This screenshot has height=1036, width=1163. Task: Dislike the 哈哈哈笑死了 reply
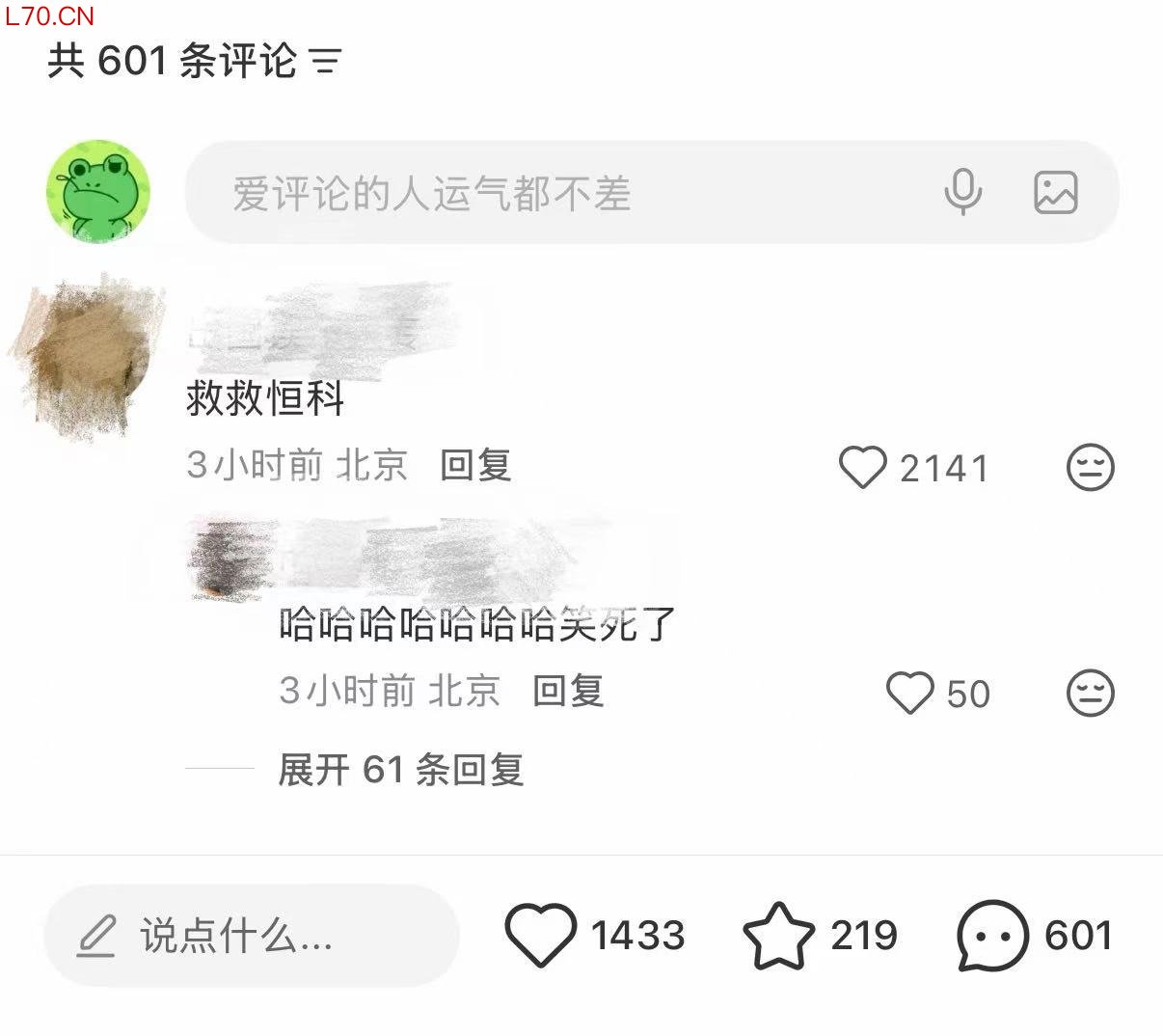[1090, 694]
